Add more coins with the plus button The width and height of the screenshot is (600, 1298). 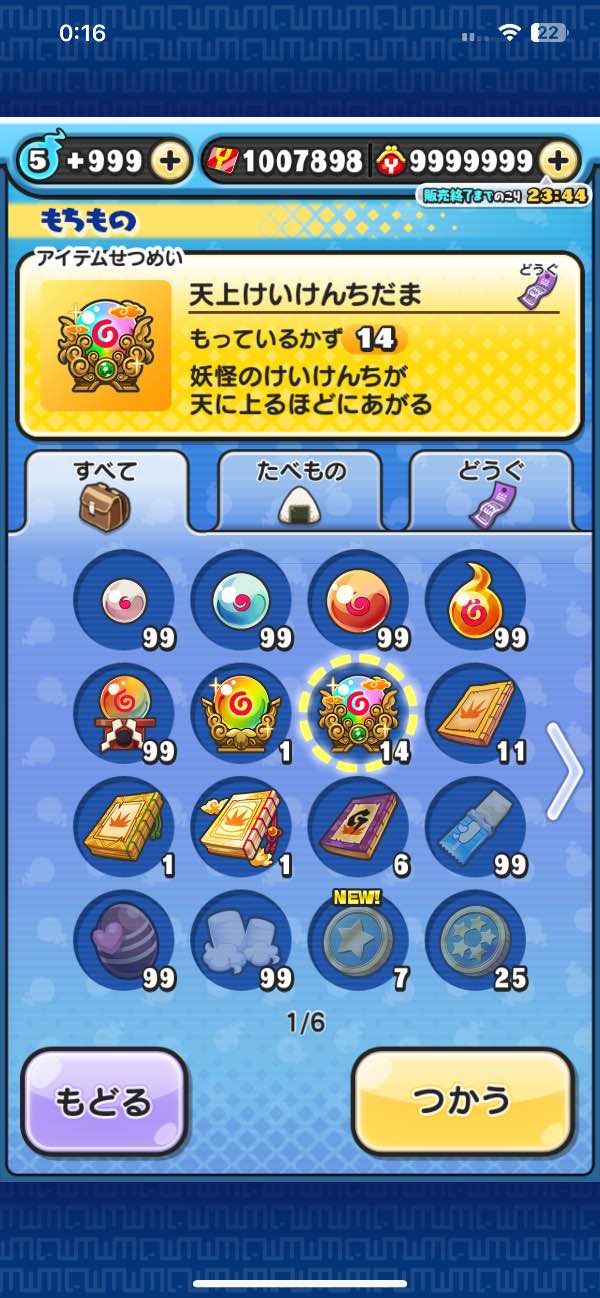(559, 160)
